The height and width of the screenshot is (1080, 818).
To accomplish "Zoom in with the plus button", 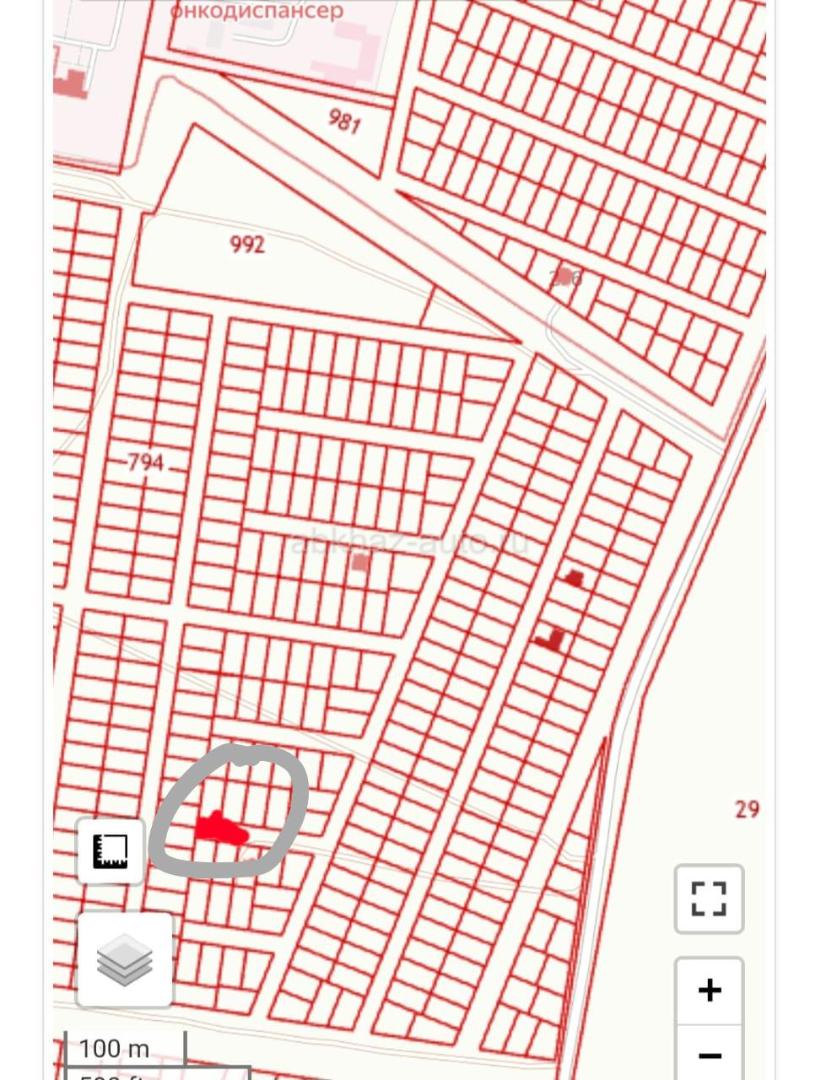I will [x=709, y=990].
